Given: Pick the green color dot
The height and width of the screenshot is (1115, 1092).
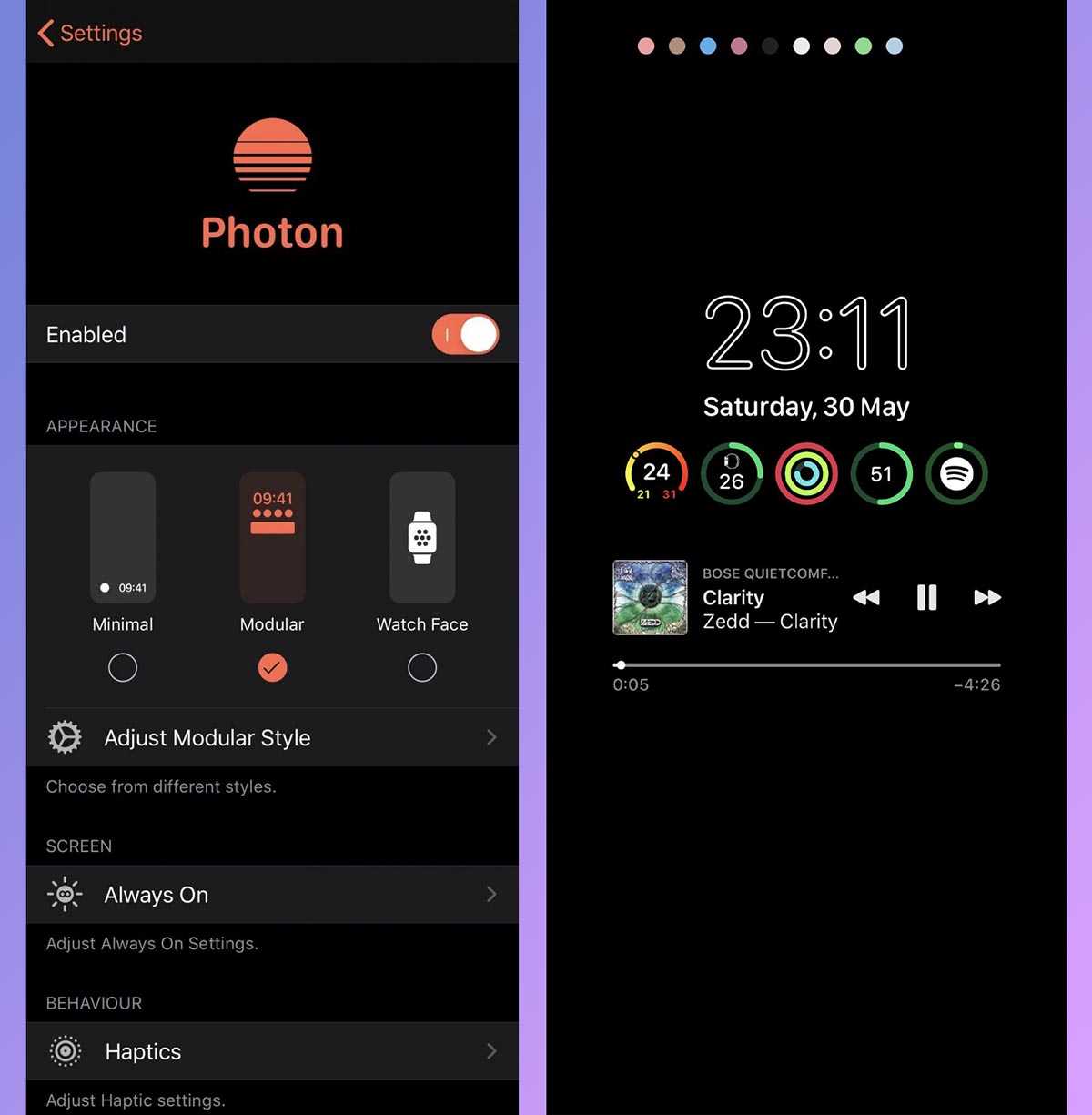Looking at the screenshot, I should click(x=864, y=46).
